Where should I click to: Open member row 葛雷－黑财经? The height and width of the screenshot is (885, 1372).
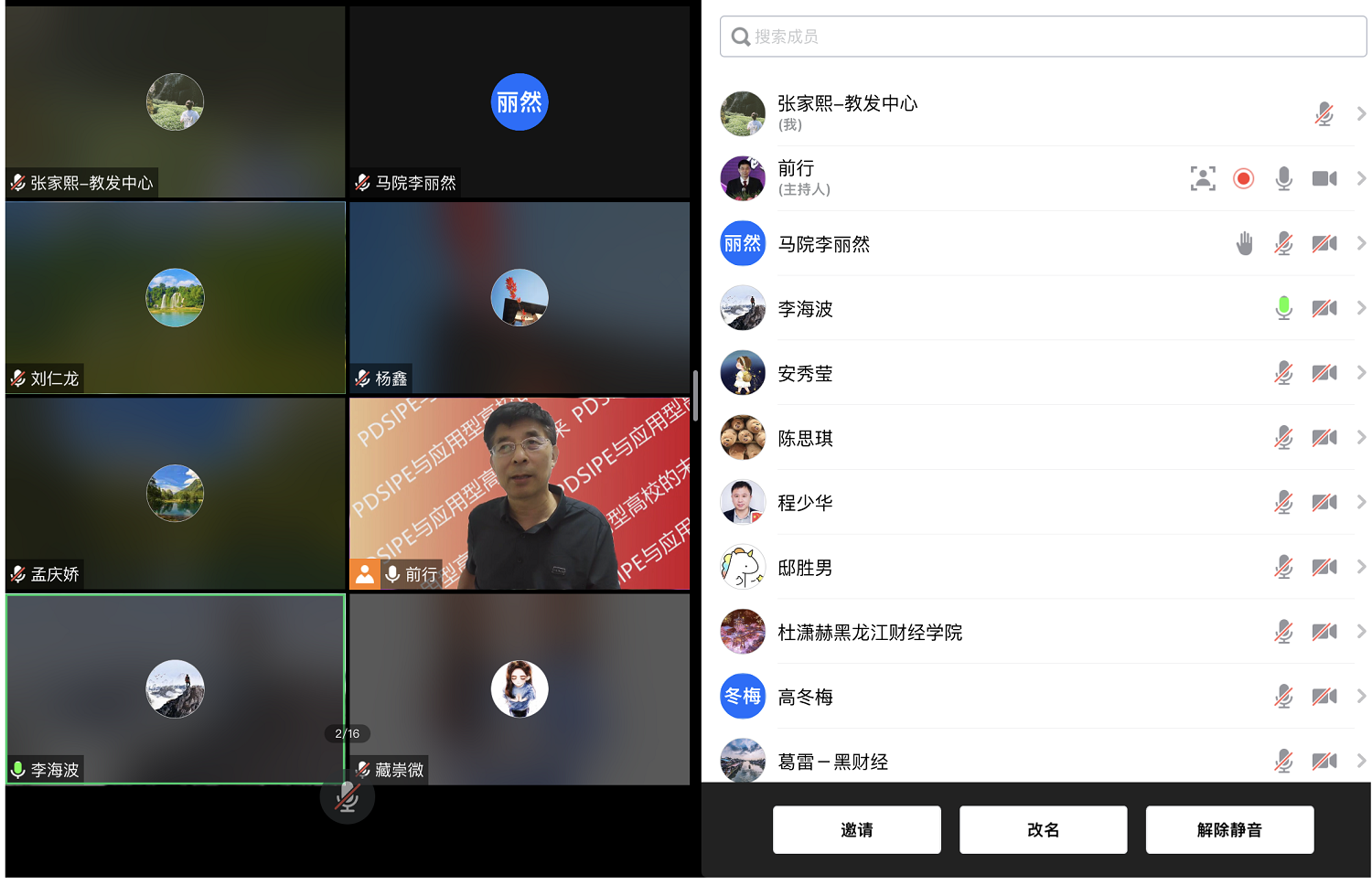pyautogui.click(x=1006, y=761)
